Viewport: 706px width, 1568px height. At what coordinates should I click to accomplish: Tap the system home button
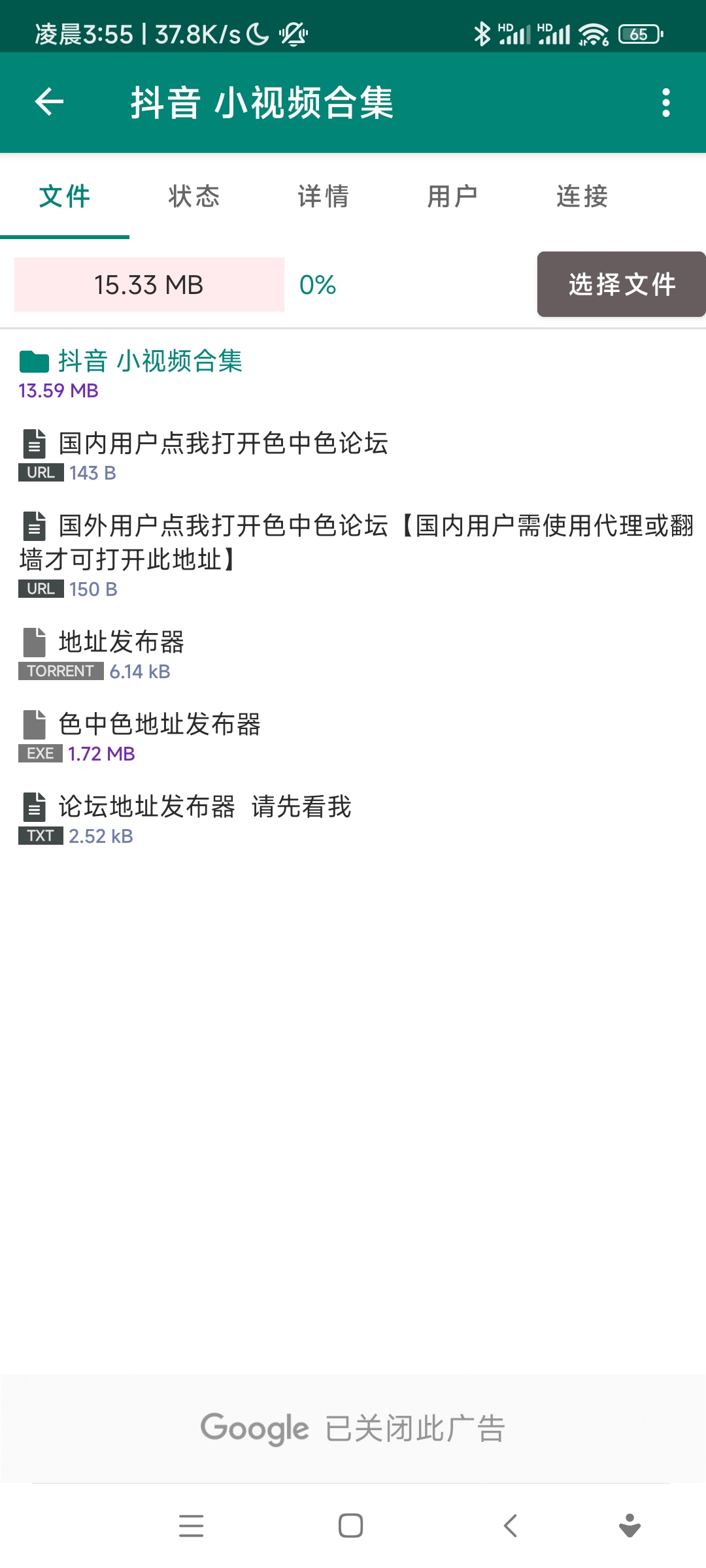(351, 1526)
